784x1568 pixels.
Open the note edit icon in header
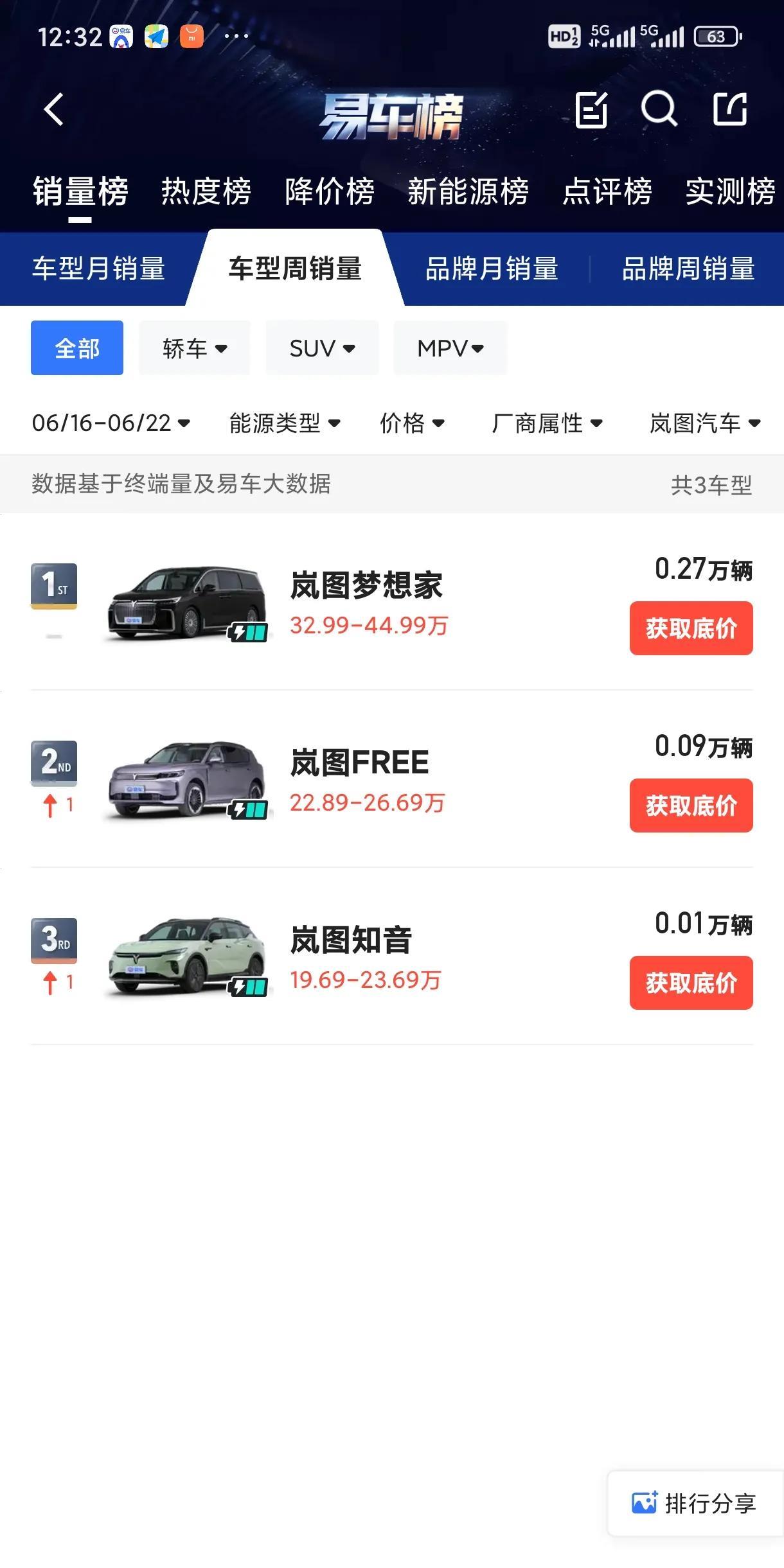(591, 110)
